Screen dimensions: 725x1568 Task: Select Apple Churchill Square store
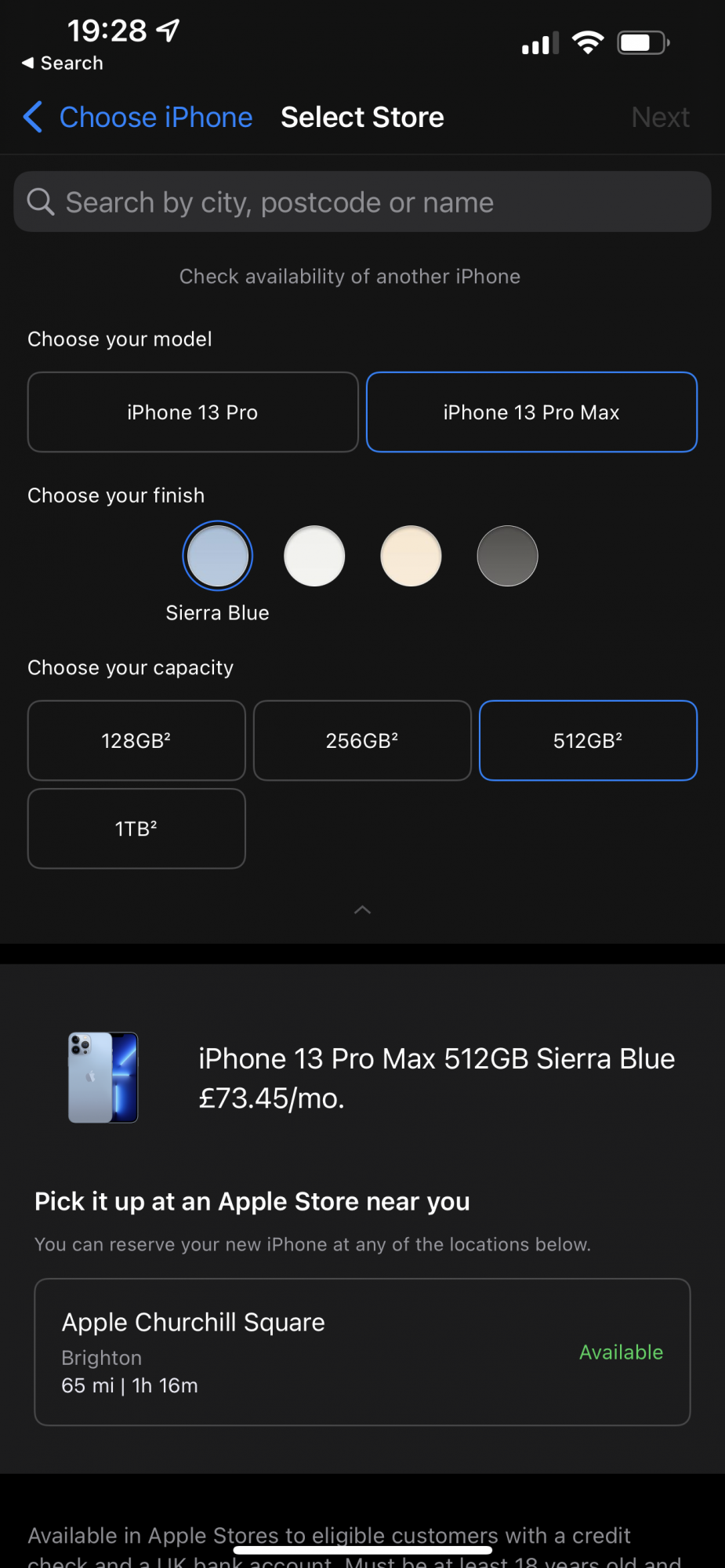click(x=362, y=1352)
